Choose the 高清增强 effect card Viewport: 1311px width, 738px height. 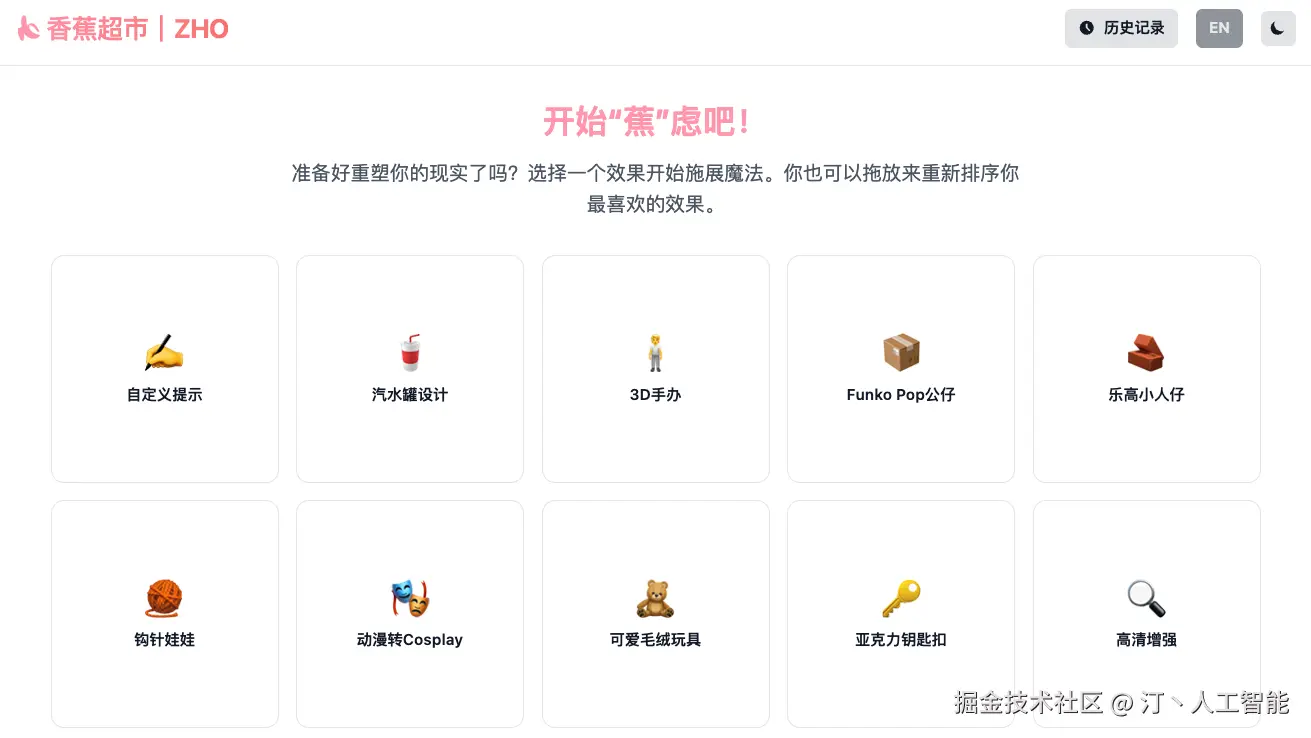1146,613
